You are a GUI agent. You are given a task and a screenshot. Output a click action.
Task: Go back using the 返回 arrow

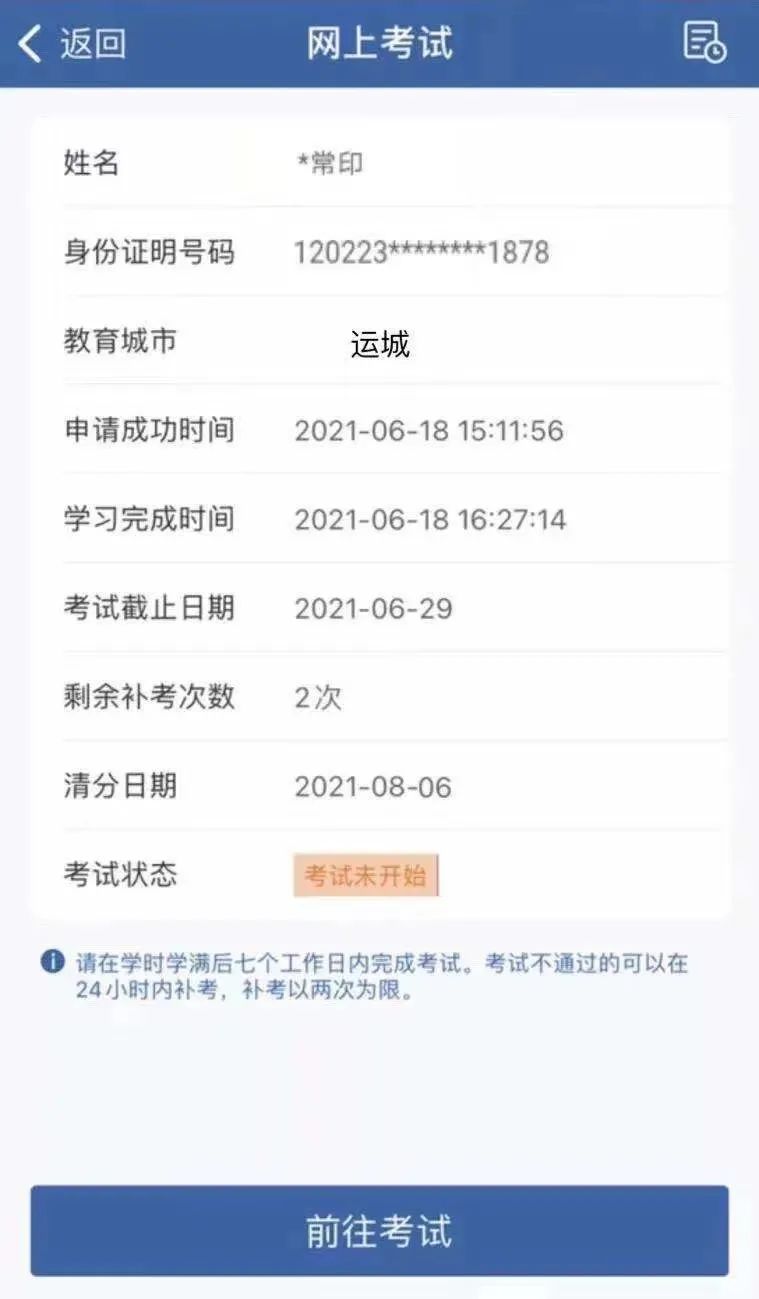tap(70, 43)
